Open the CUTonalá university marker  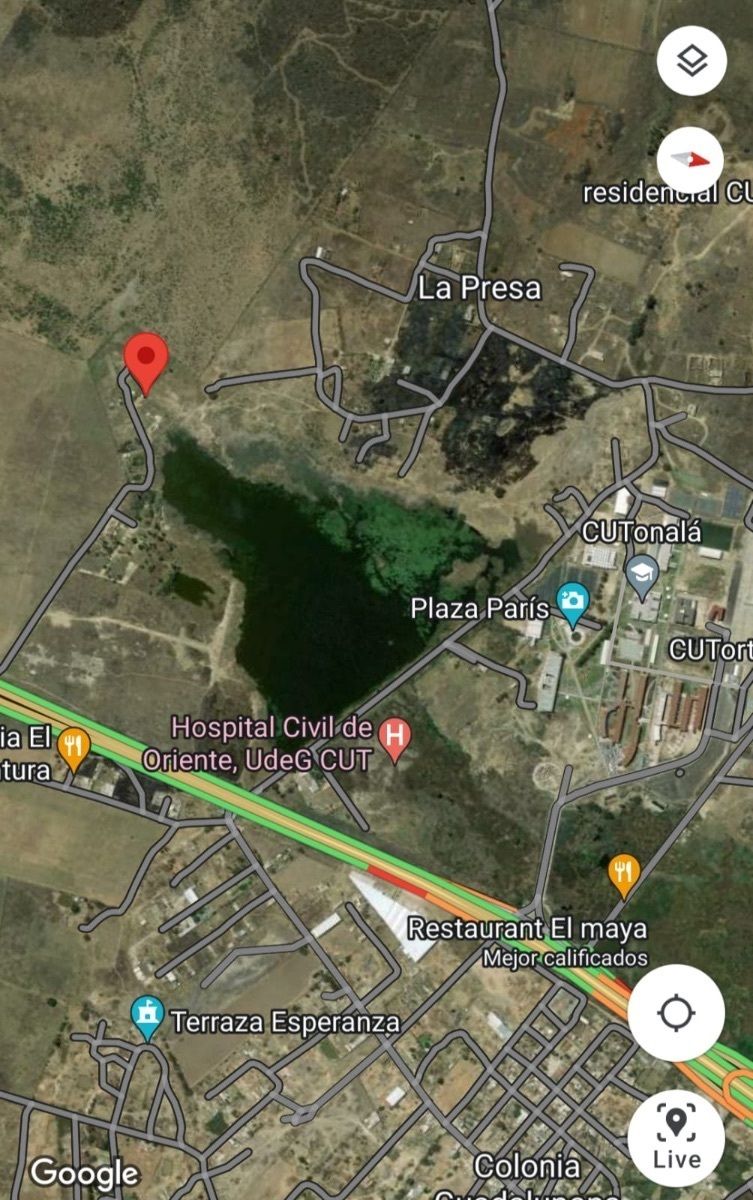641,573
